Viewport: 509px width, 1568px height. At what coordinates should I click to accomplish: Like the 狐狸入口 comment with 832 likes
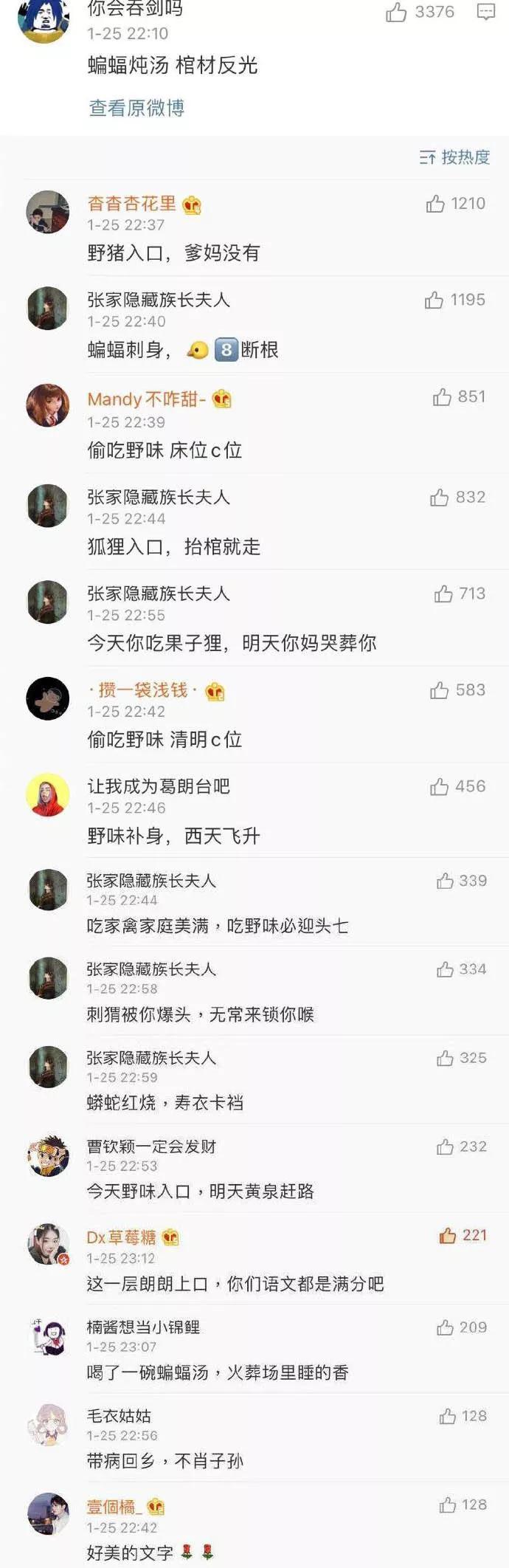[439, 498]
